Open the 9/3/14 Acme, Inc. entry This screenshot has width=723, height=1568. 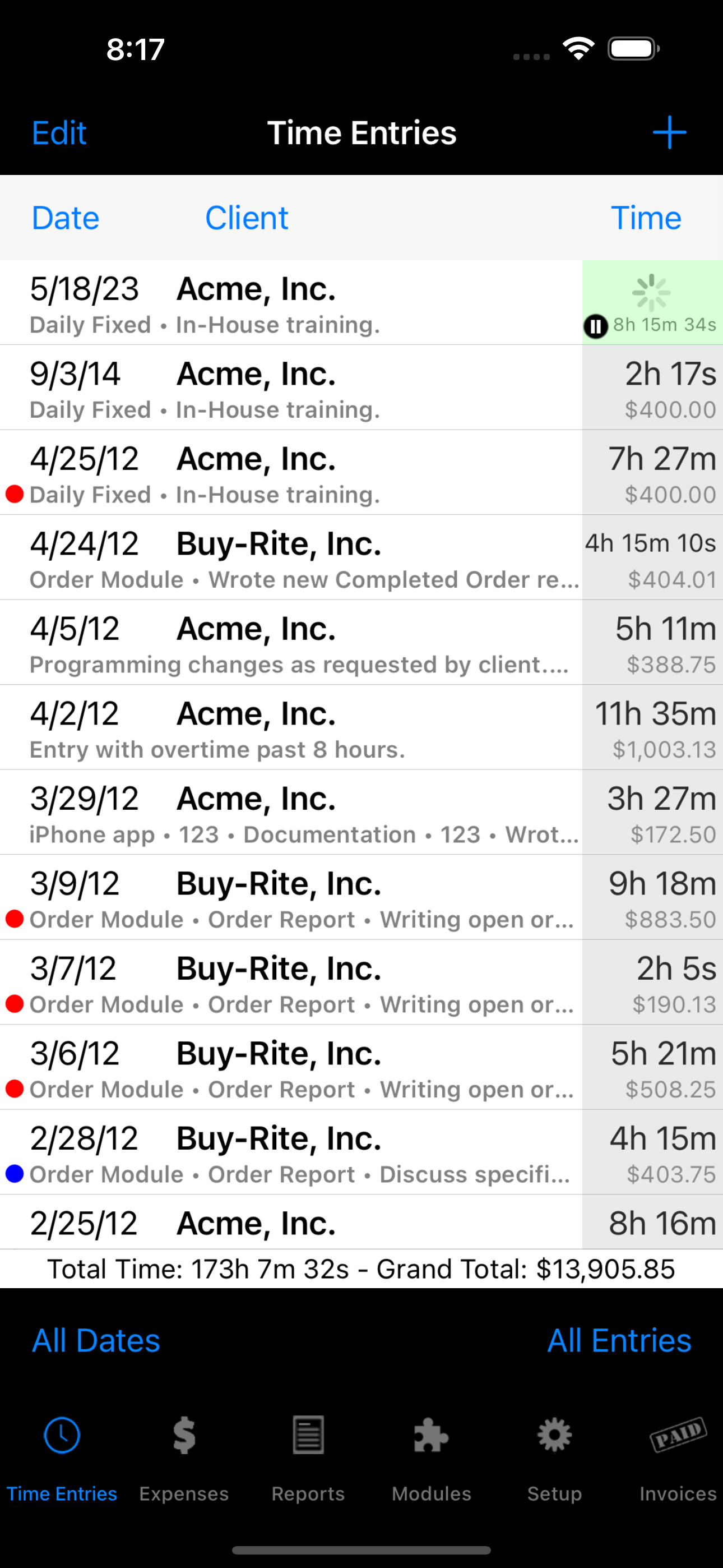[291, 388]
